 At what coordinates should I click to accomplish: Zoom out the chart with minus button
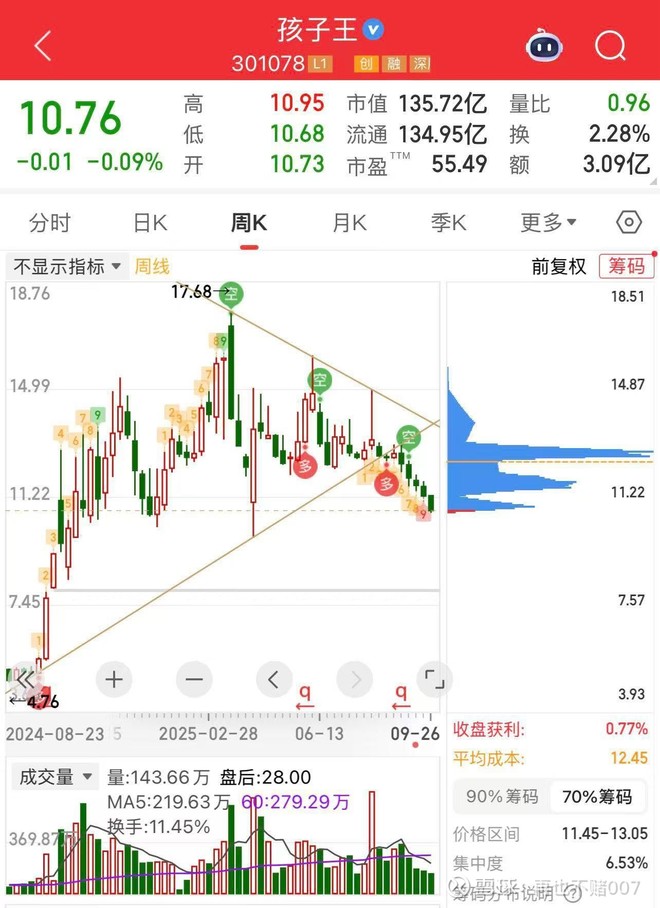(x=194, y=679)
